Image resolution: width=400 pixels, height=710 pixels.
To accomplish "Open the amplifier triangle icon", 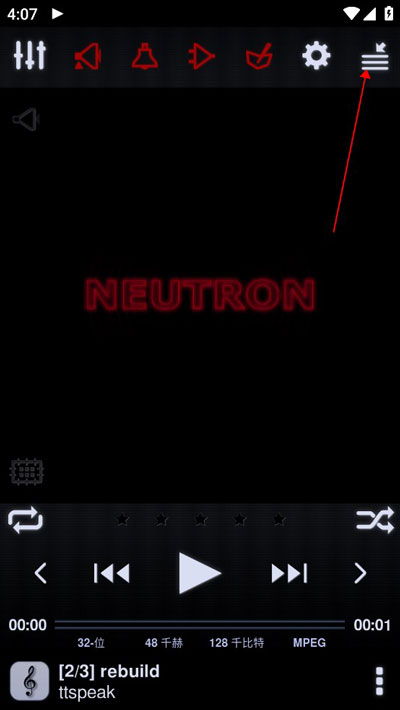I will [x=202, y=56].
